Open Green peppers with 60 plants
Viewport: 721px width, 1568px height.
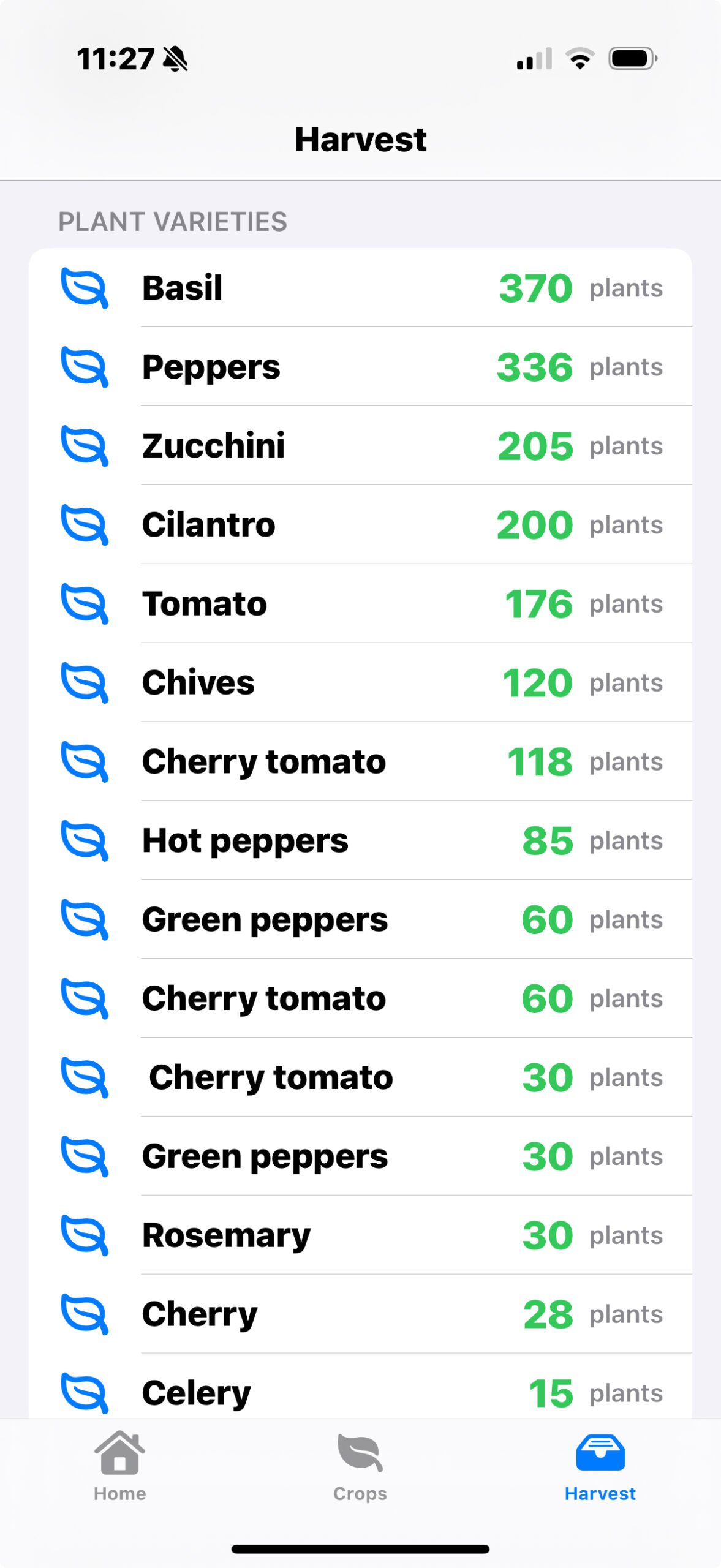pyautogui.click(x=360, y=920)
